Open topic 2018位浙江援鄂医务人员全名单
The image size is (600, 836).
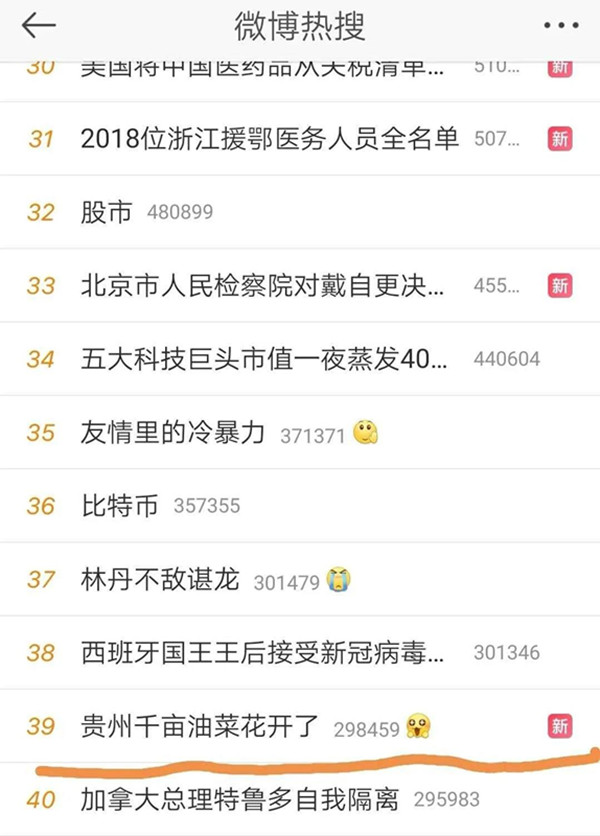pyautogui.click(x=270, y=139)
